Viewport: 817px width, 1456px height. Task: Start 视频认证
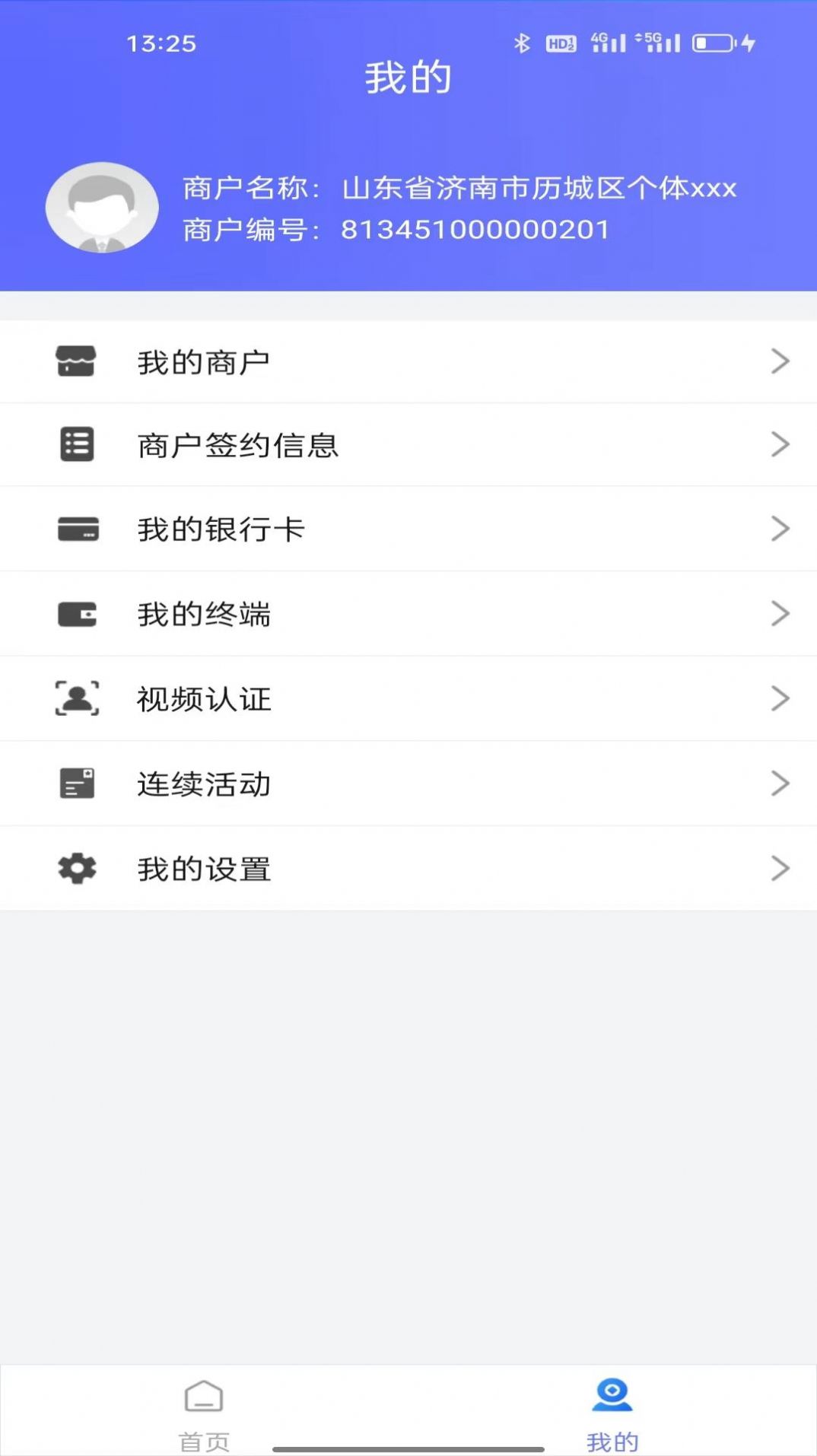click(x=408, y=699)
